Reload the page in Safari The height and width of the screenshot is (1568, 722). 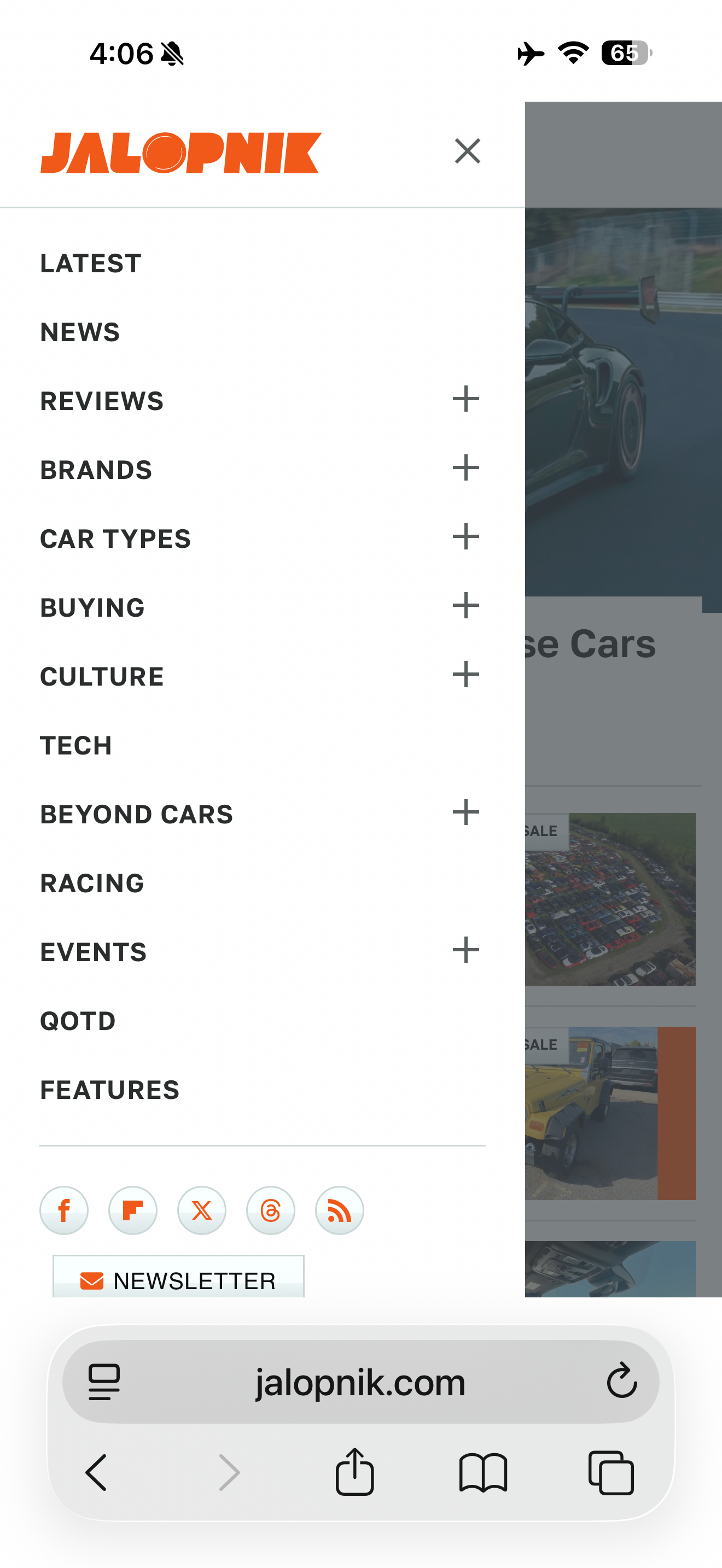621,1380
